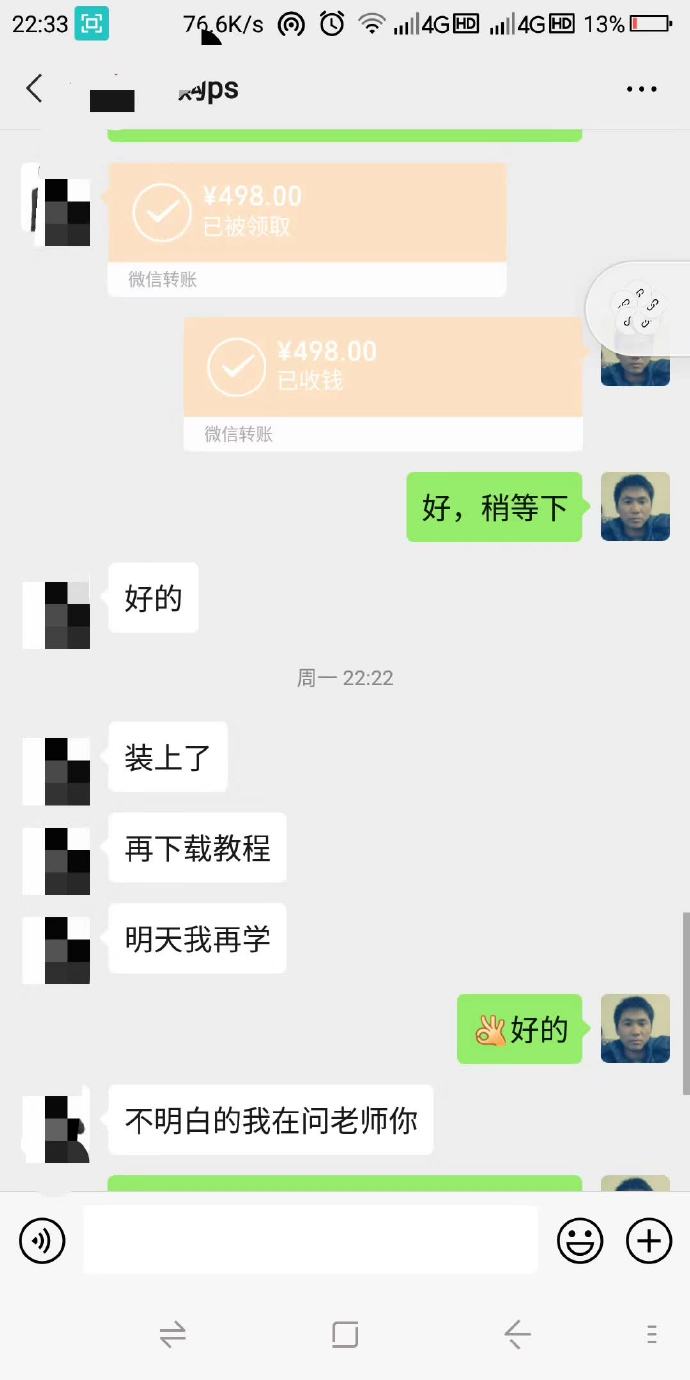Tap the system home button
Screen dimensions: 690x1380
pyautogui.click(x=345, y=1334)
